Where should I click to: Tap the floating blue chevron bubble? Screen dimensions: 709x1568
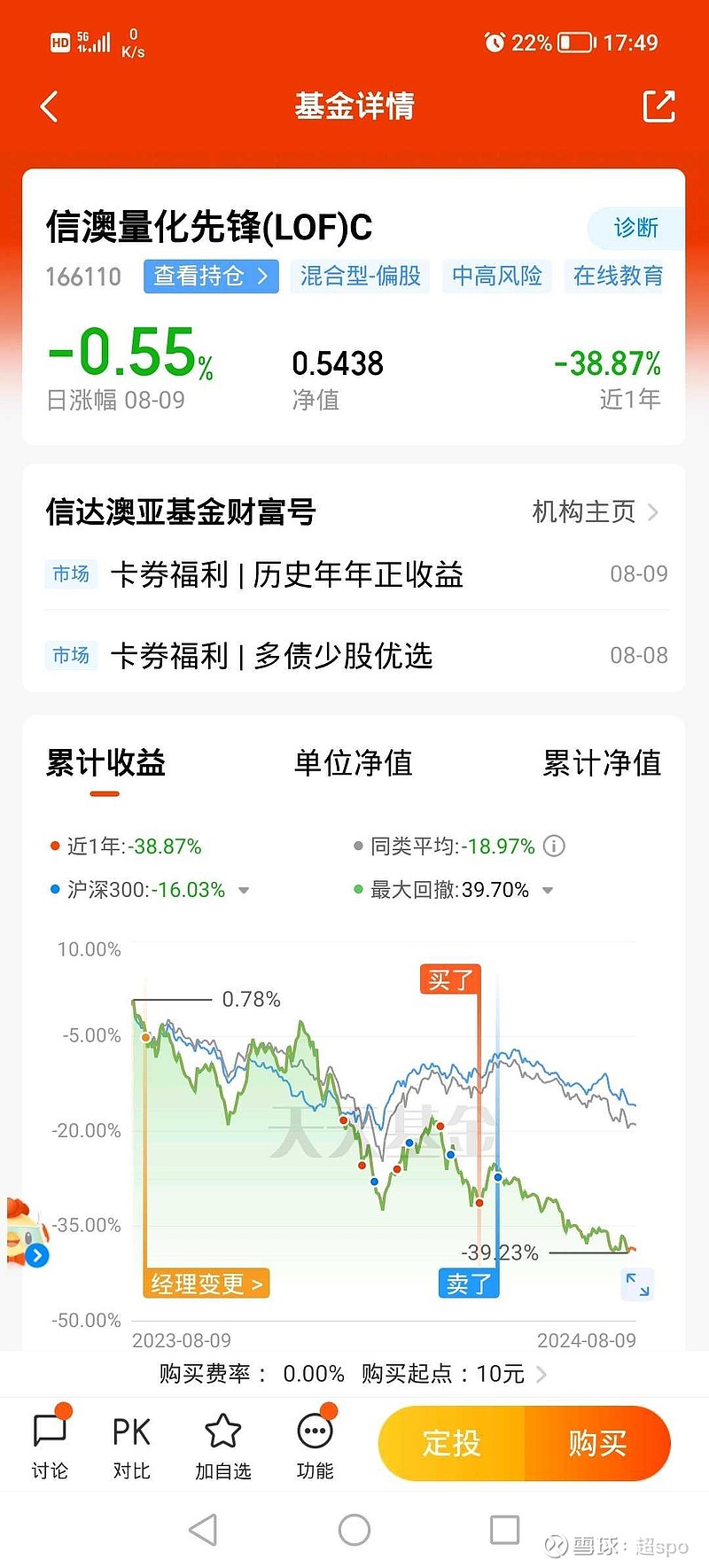pyautogui.click(x=35, y=1255)
